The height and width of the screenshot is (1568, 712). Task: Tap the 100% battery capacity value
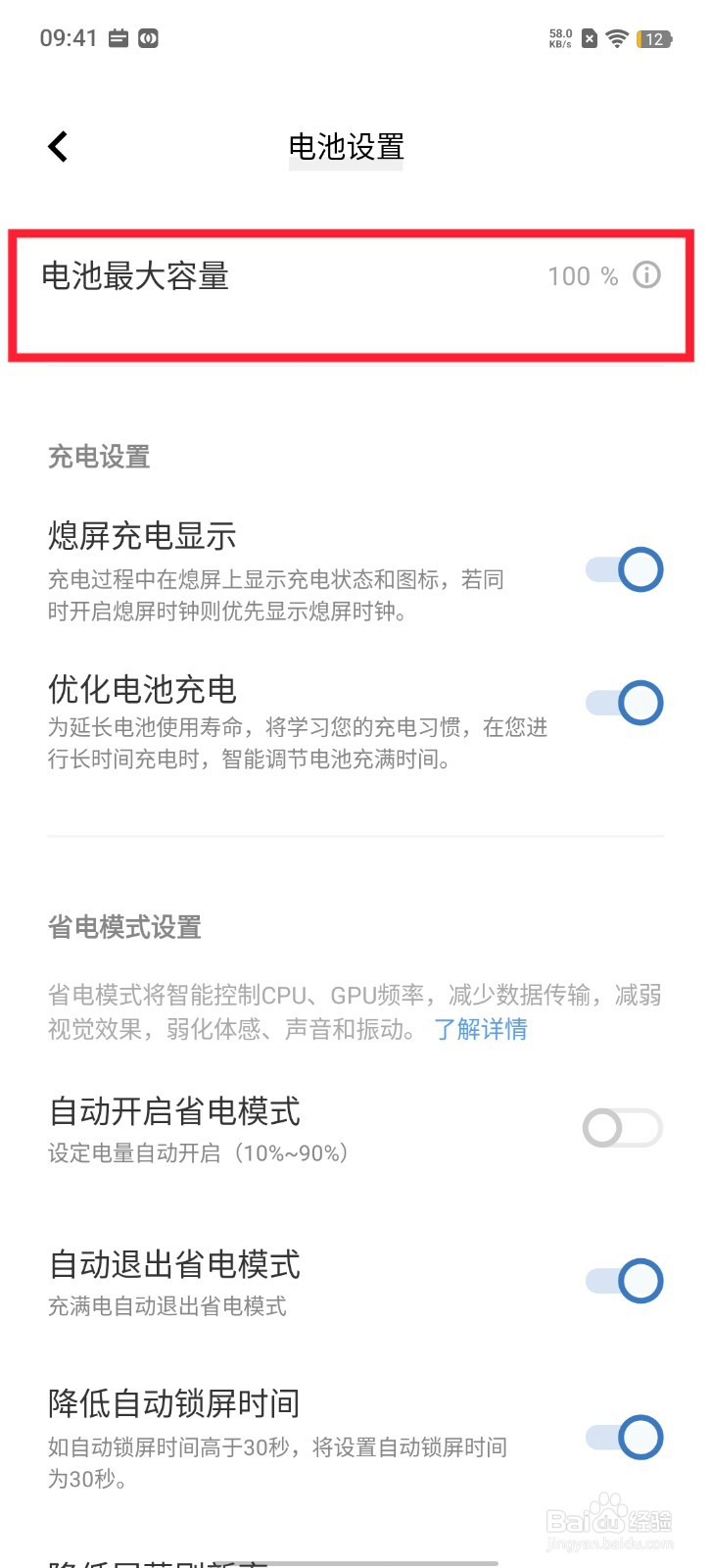click(582, 277)
